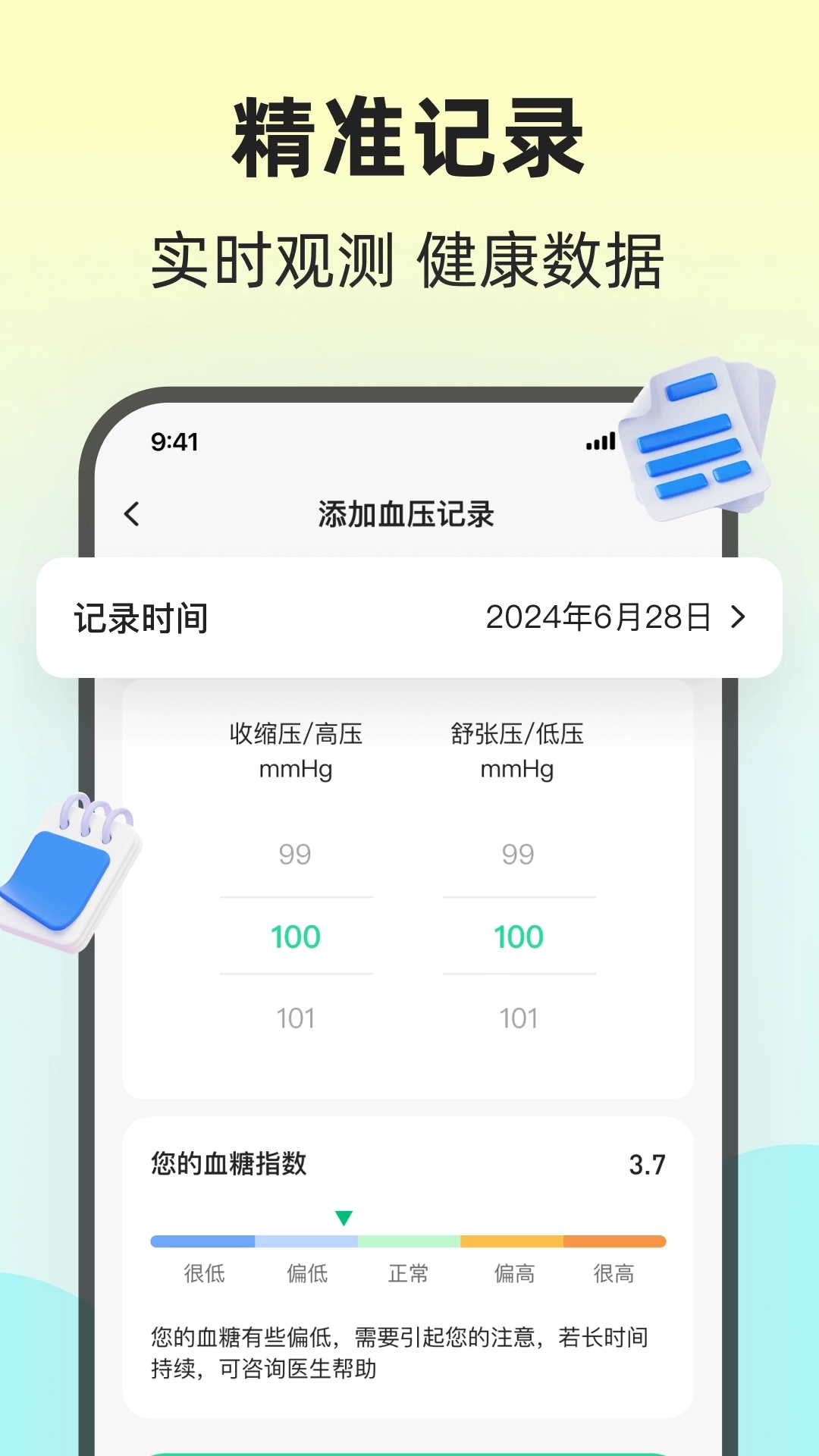Tap the 正常 label under the color bar

click(x=408, y=1274)
